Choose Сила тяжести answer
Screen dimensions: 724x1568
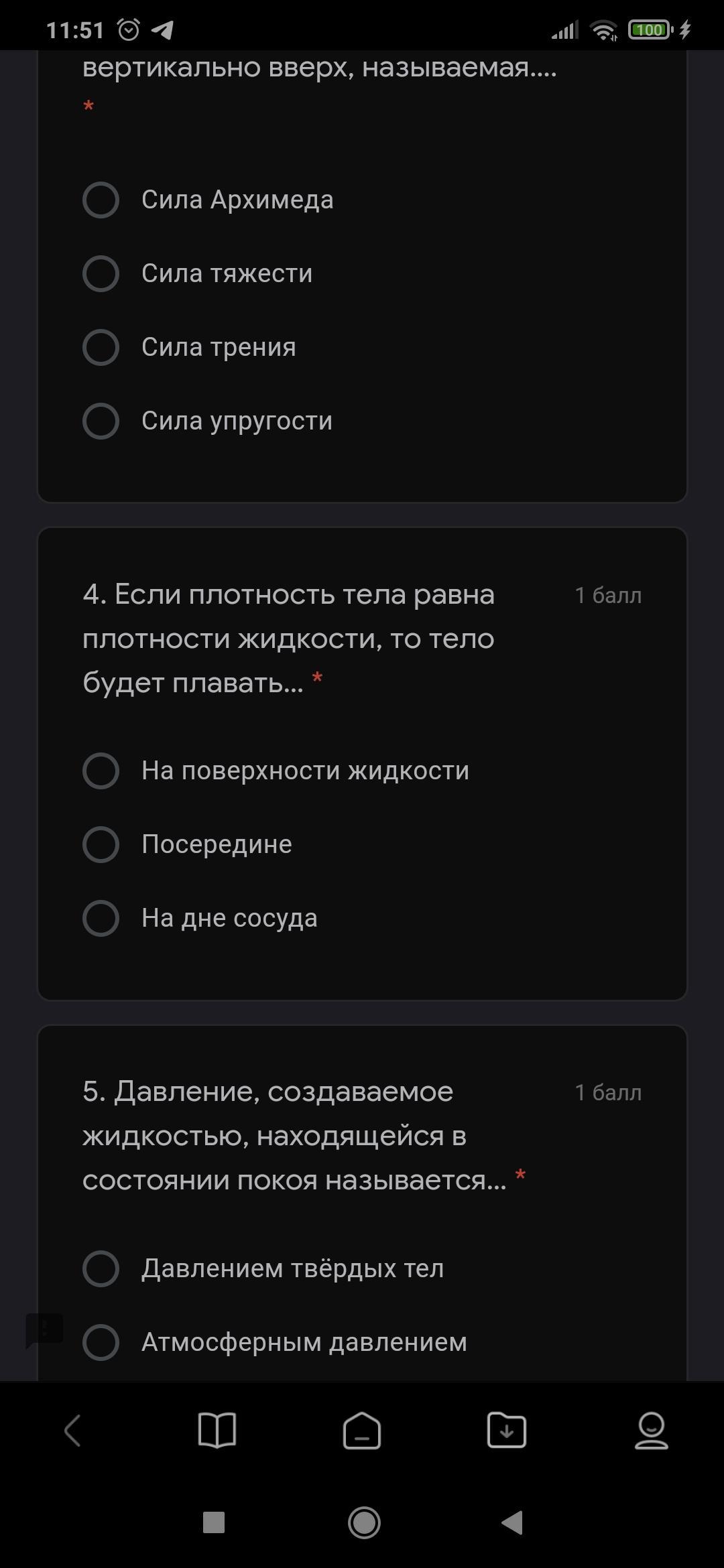point(101,273)
